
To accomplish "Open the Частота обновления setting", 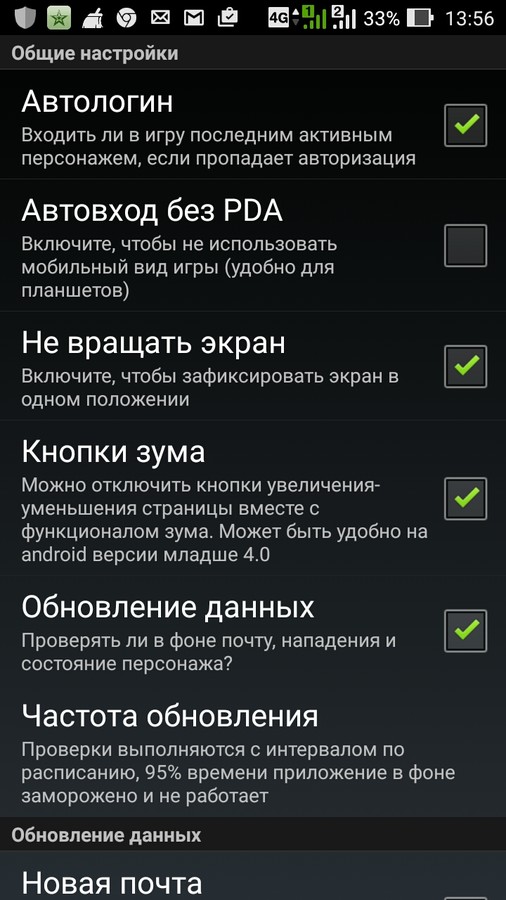I will (x=253, y=751).
